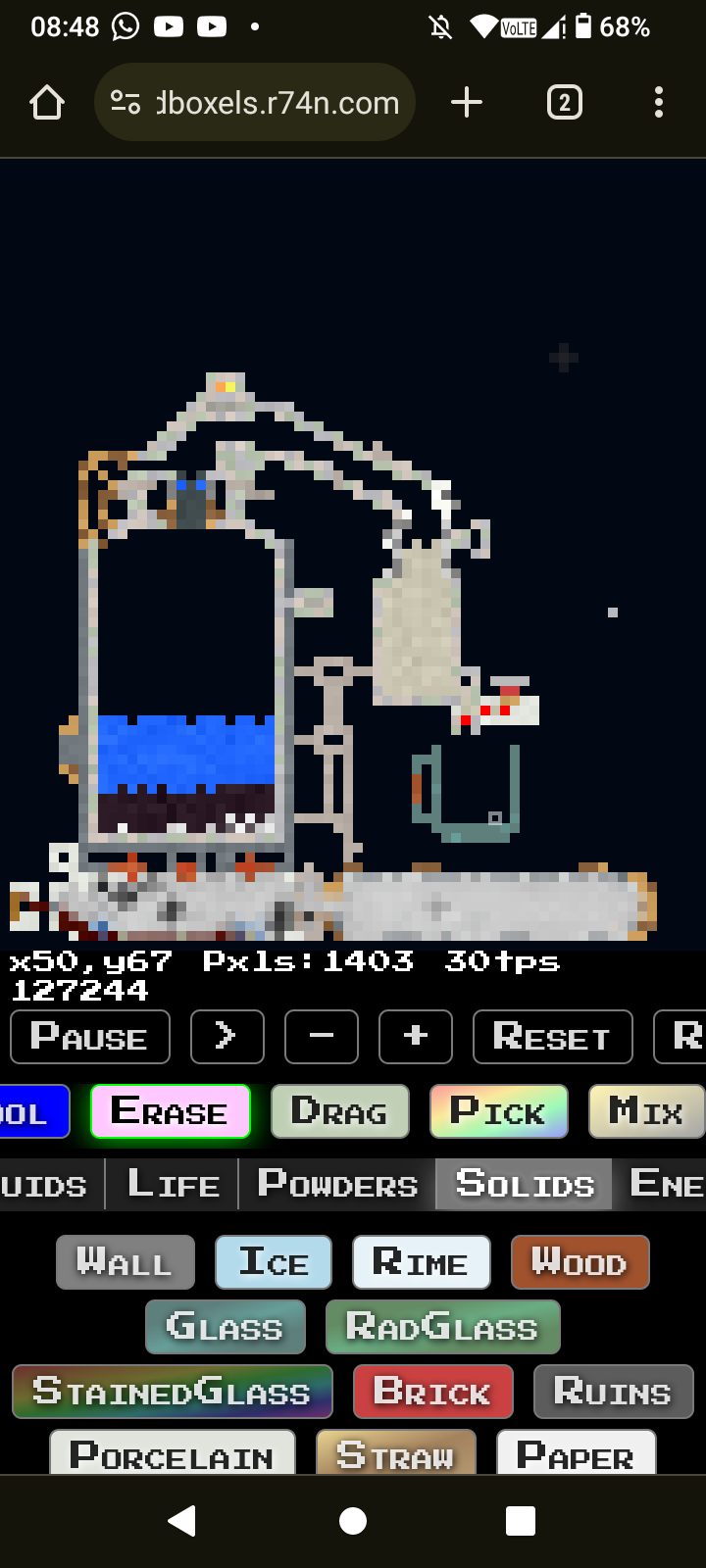706x1568 pixels.
Task: Decrease the brush size with minus
Action: (321, 1037)
